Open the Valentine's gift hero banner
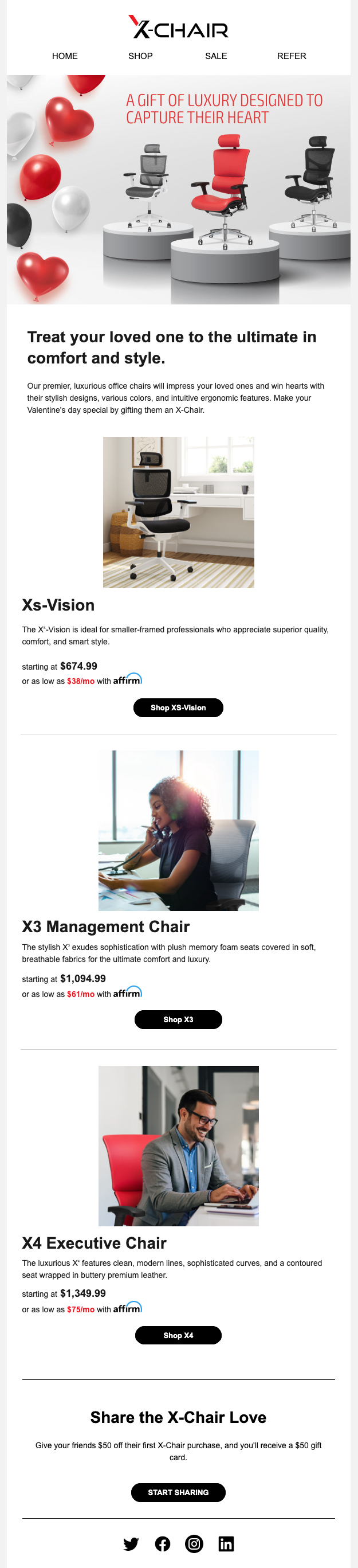This screenshot has height=1568, width=358. pyautogui.click(x=179, y=189)
